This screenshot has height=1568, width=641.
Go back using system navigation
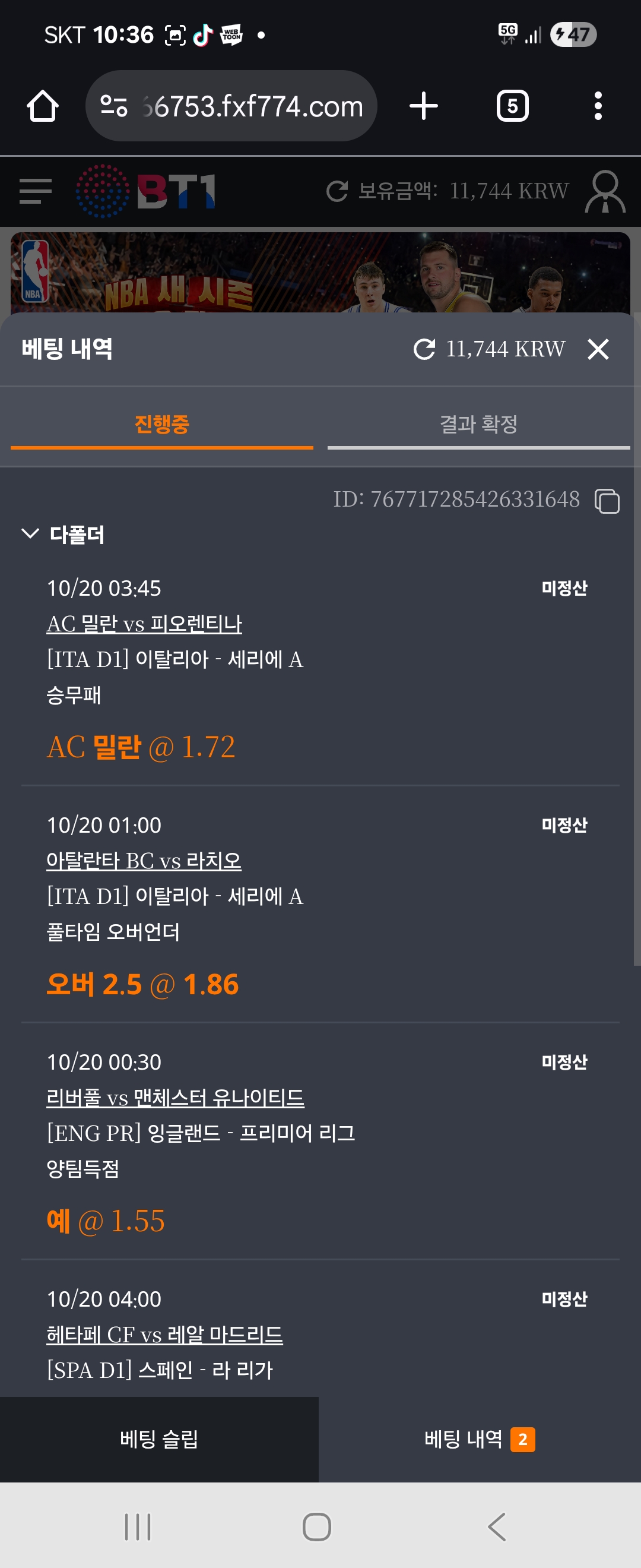(497, 1526)
